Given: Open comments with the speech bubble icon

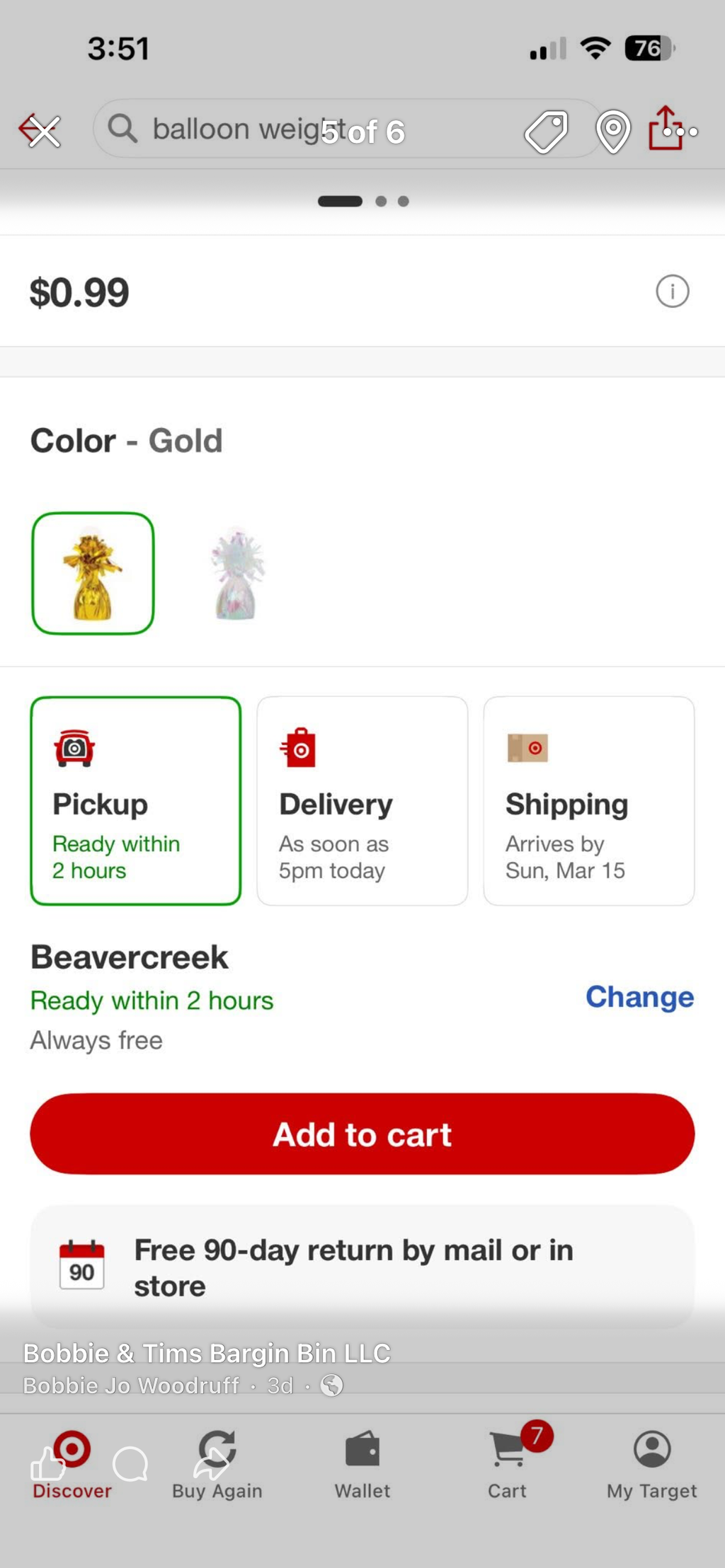Looking at the screenshot, I should (130, 1463).
